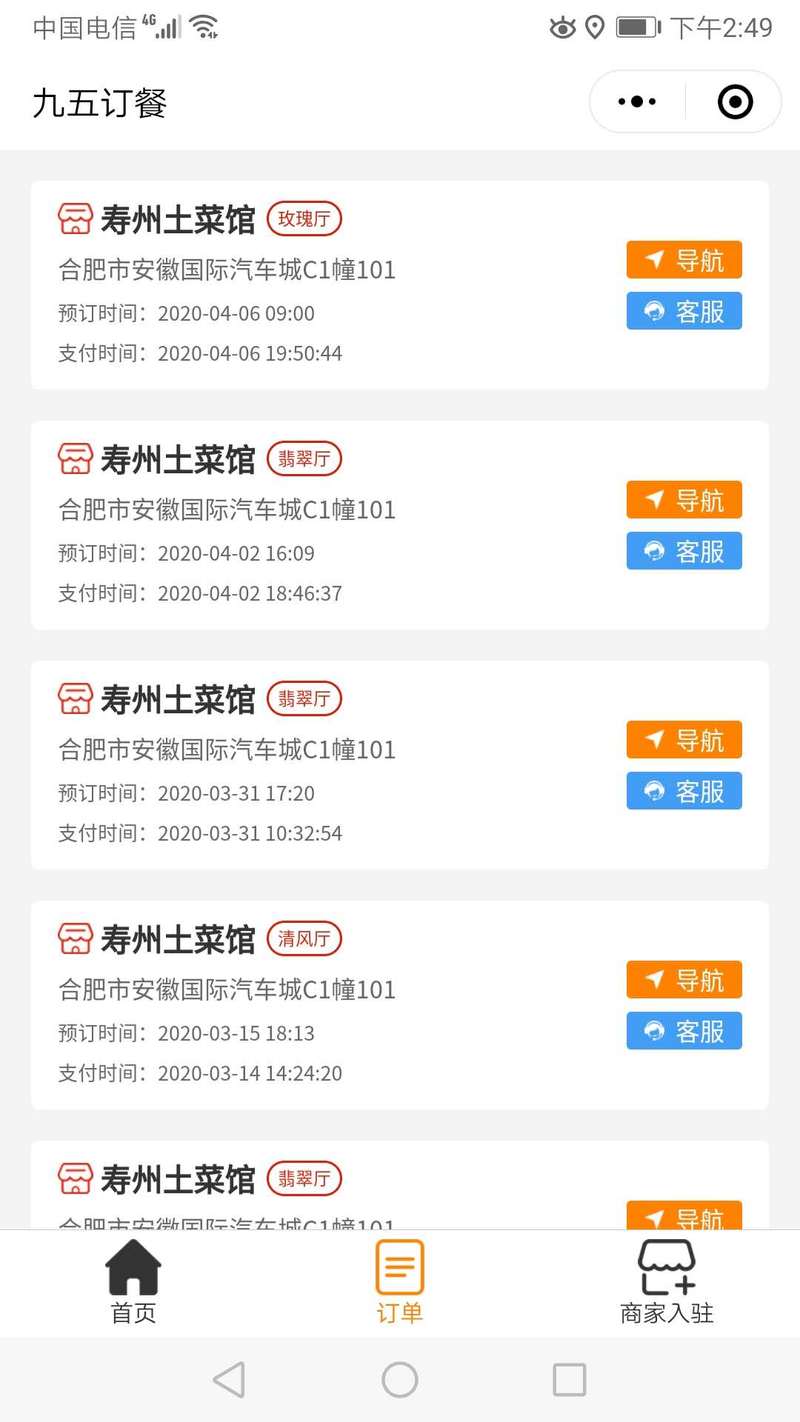Reach 客服 for the 2020-03-31 17:20 order

click(684, 791)
